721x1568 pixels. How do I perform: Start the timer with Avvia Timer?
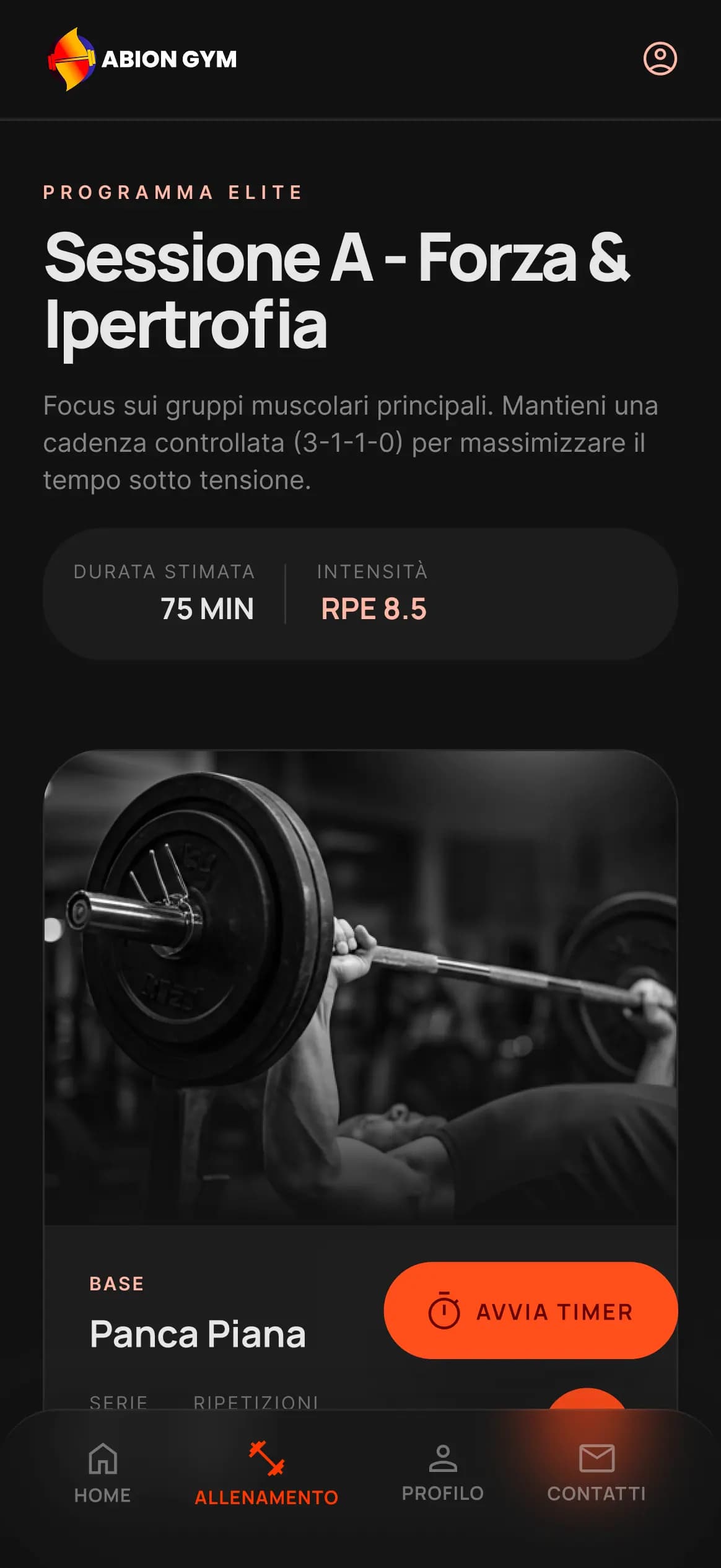tap(530, 1311)
